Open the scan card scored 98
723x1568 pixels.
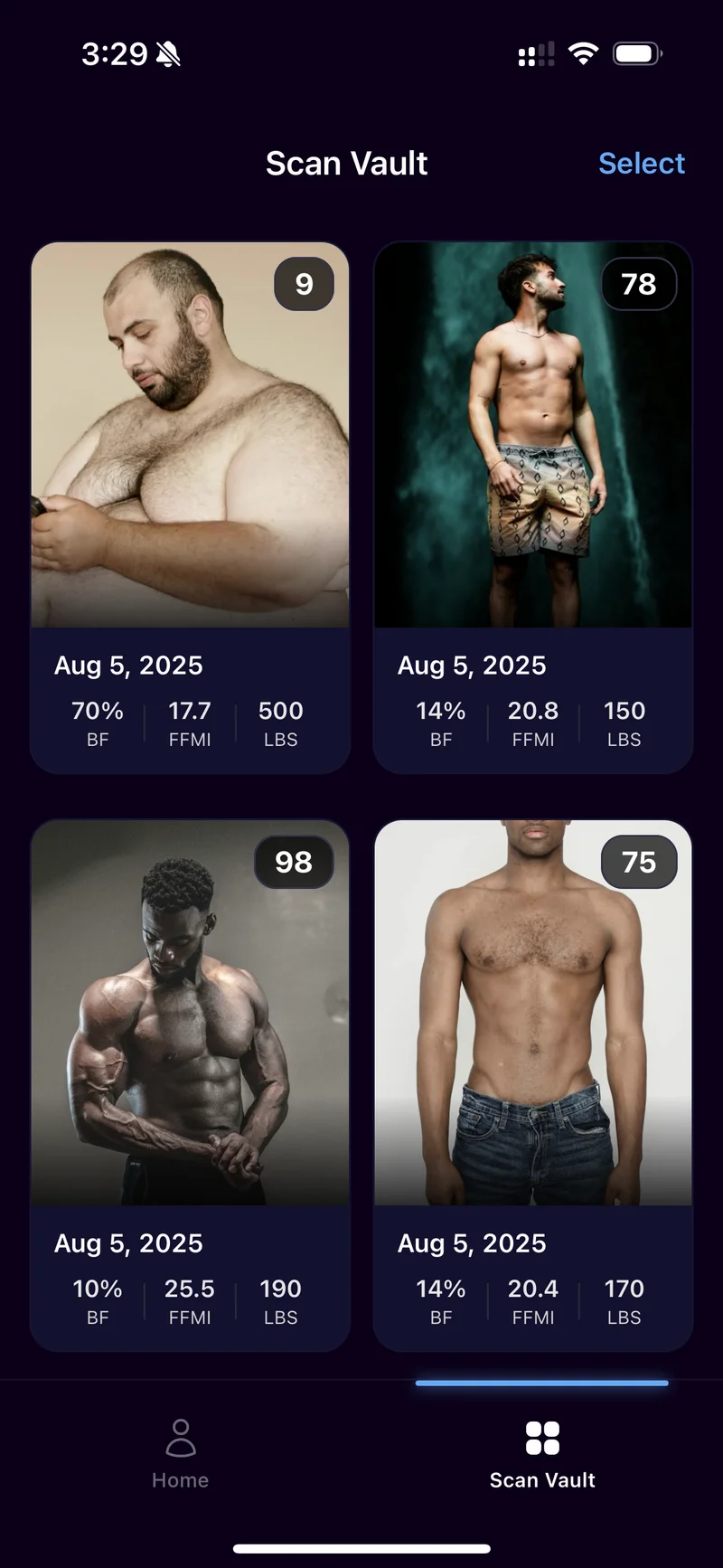tap(190, 1085)
